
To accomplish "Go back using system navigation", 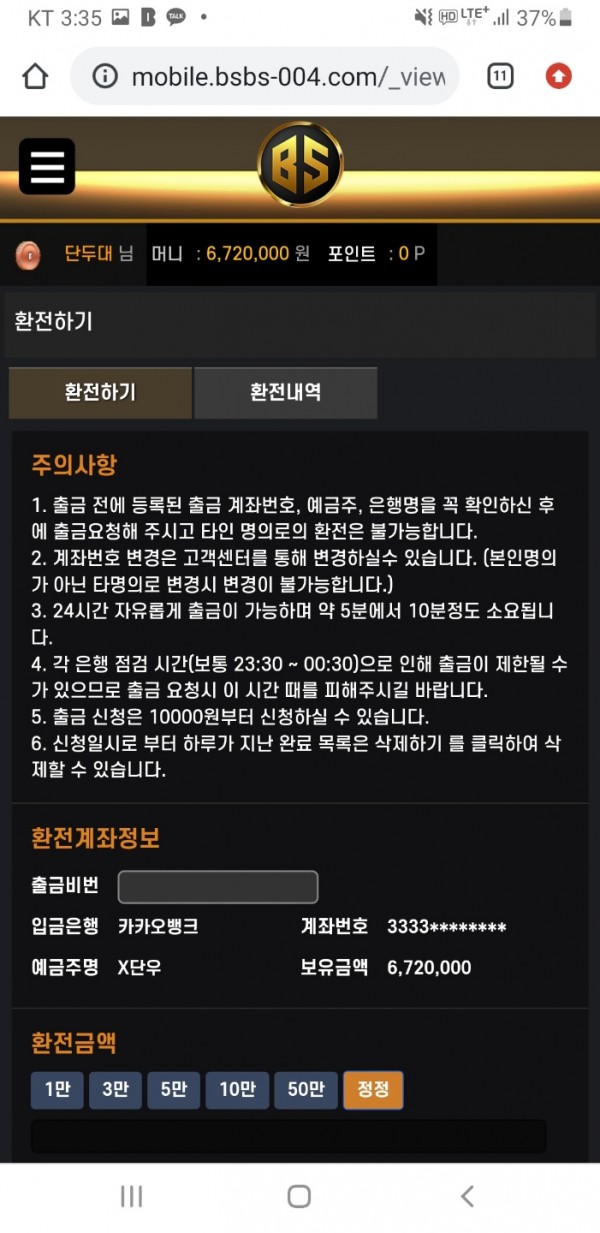I will tap(466, 1196).
